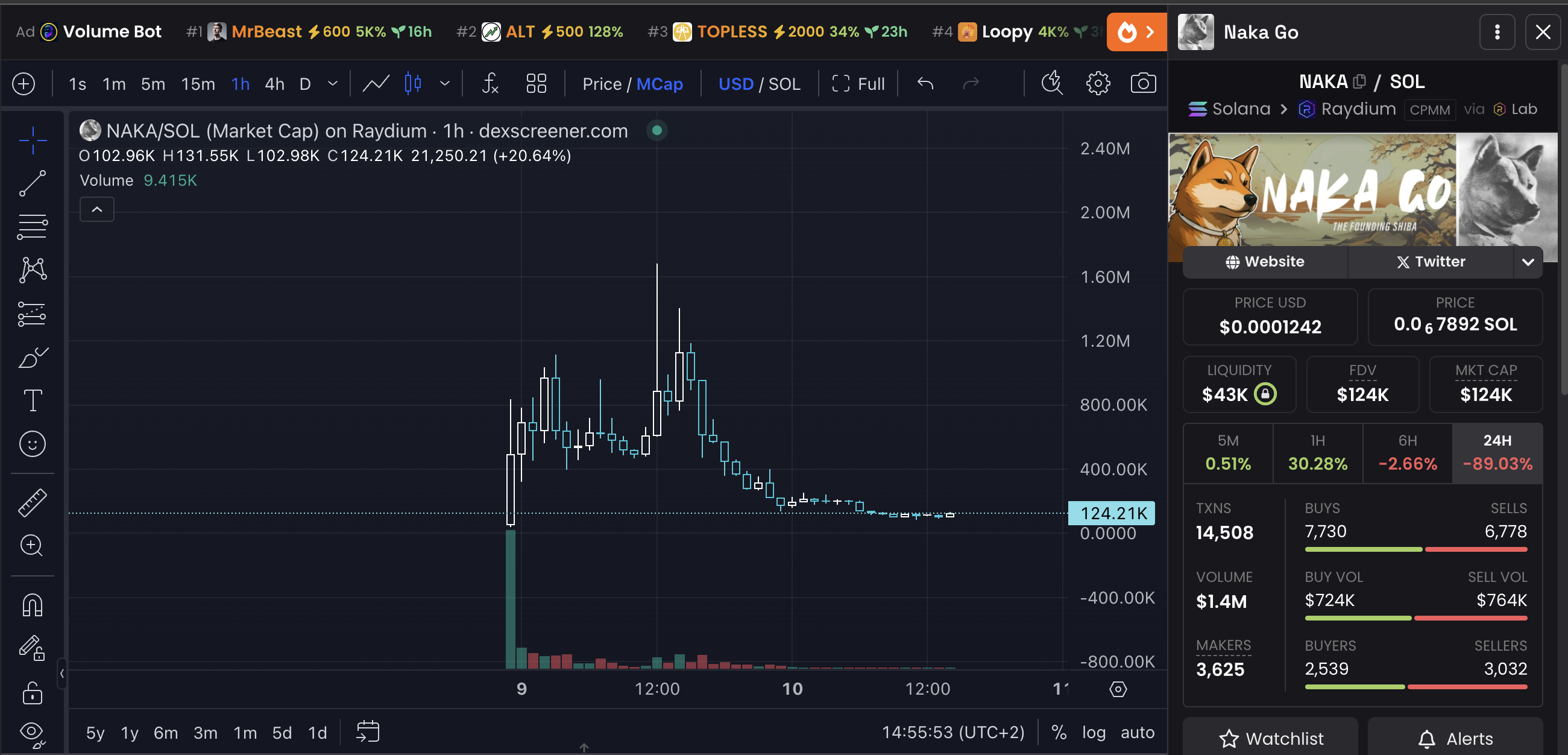Viewport: 1568px width, 755px height.
Task: Enter Full screen chart mode
Action: 858,84
